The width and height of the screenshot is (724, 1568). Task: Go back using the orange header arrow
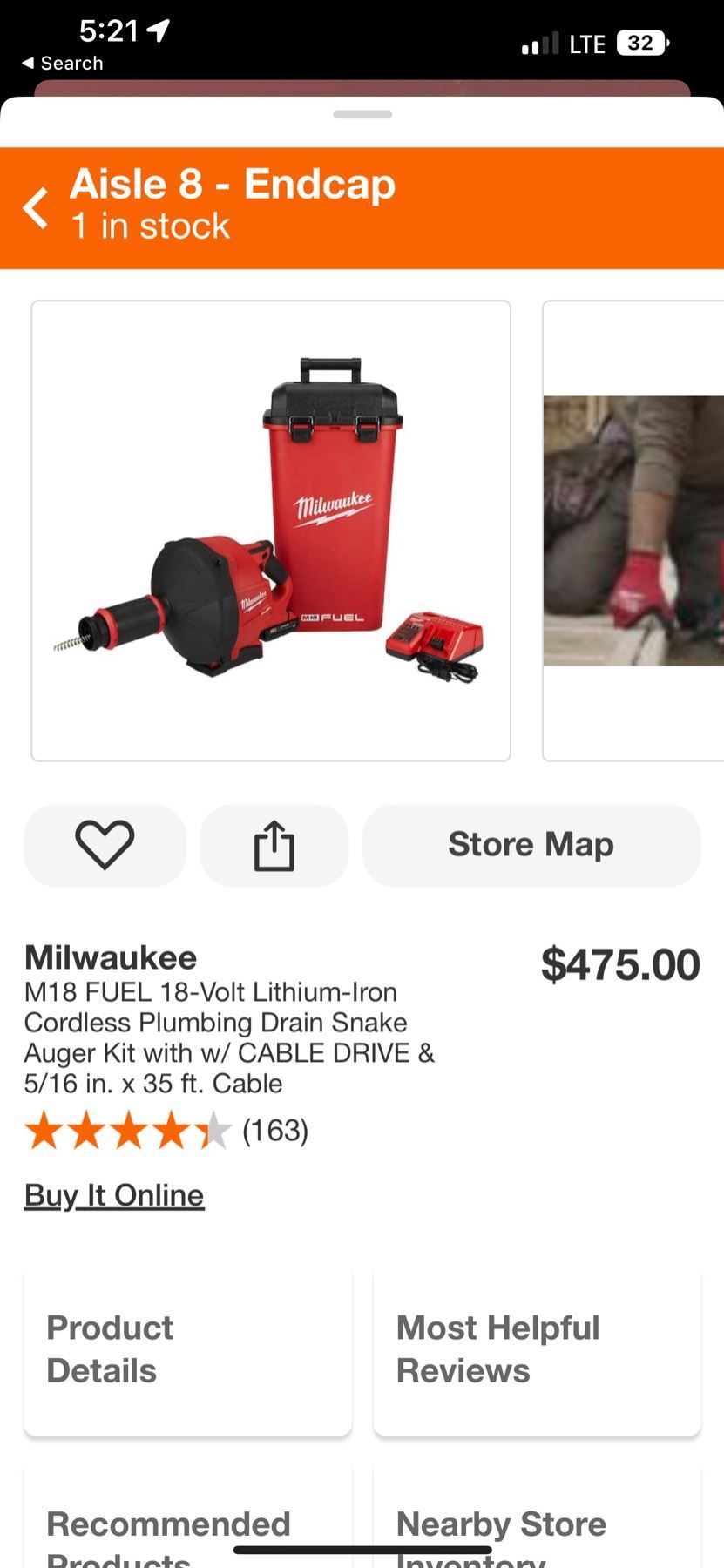36,208
